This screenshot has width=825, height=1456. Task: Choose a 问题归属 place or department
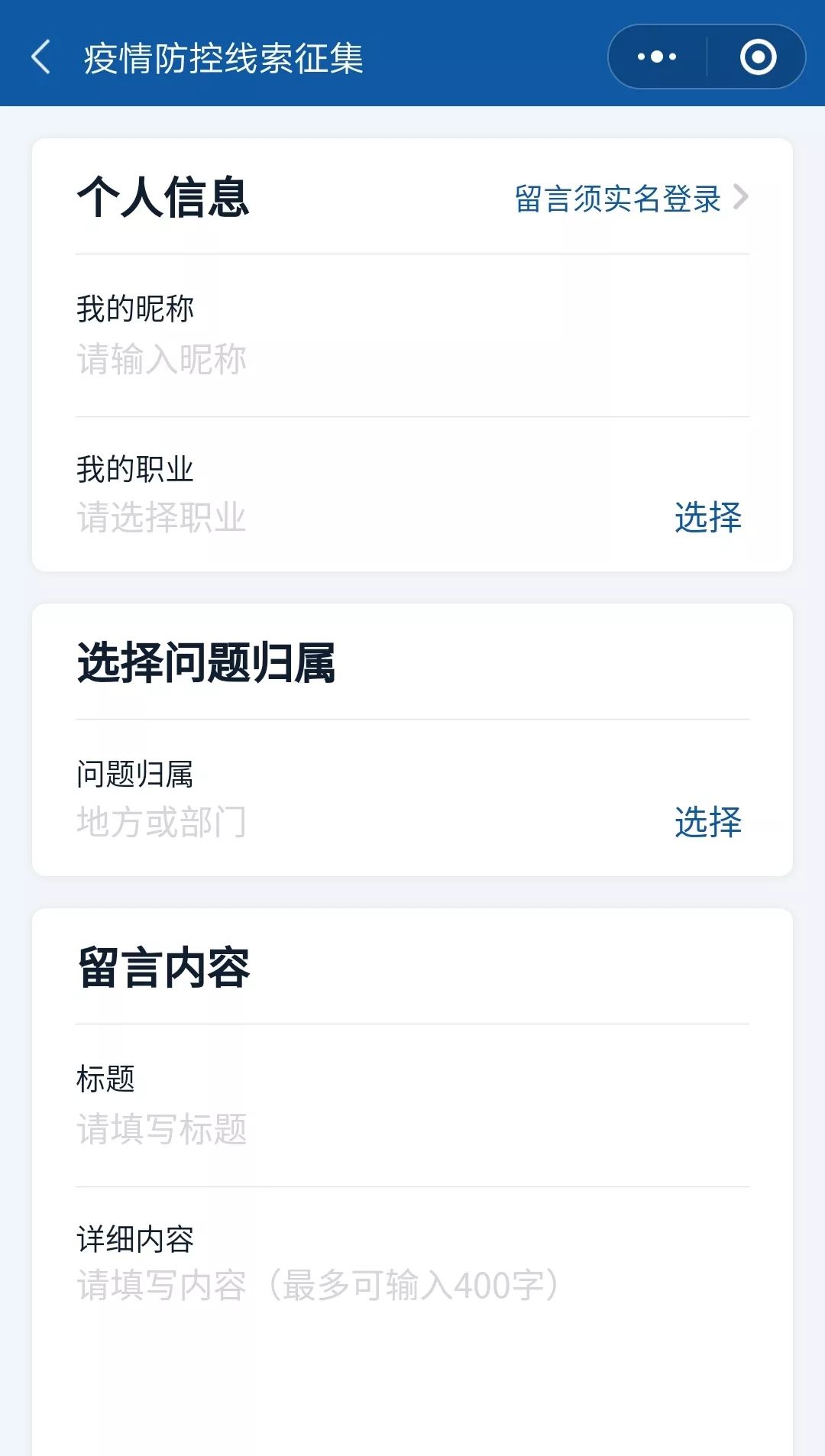(708, 822)
